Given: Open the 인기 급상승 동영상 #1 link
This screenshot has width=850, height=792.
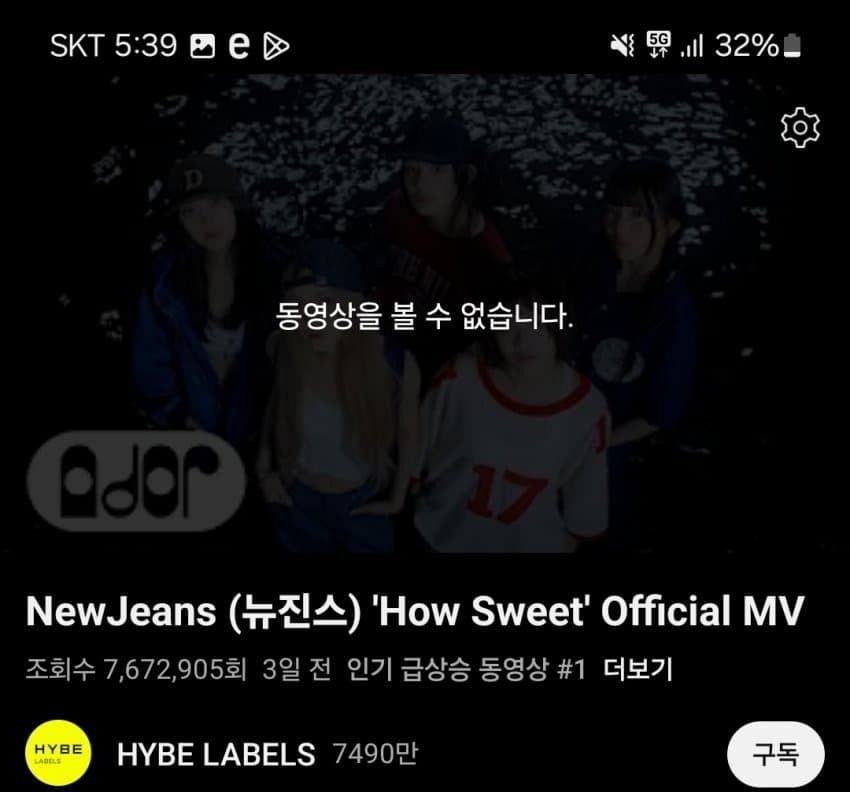Looking at the screenshot, I should pos(466,670).
